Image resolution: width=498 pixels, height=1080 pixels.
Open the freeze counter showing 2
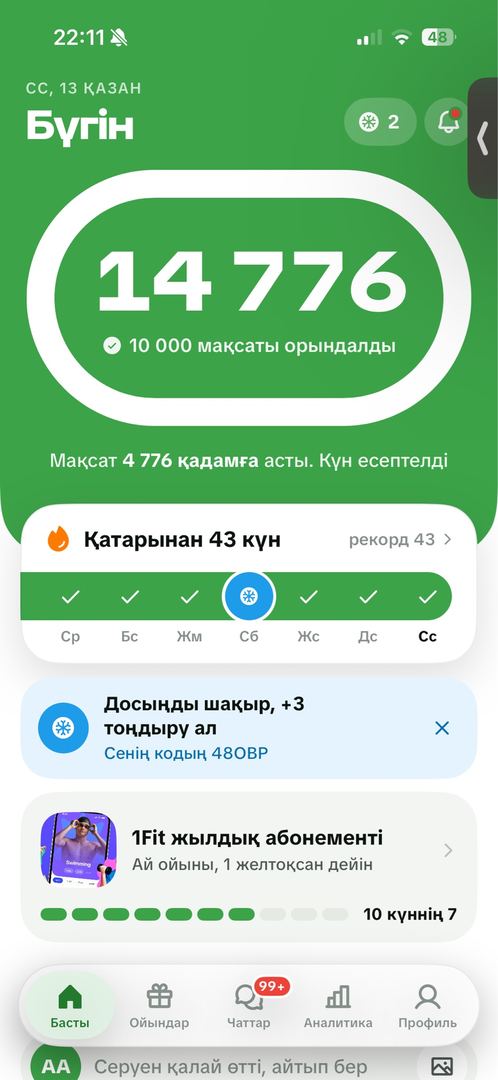point(380,122)
